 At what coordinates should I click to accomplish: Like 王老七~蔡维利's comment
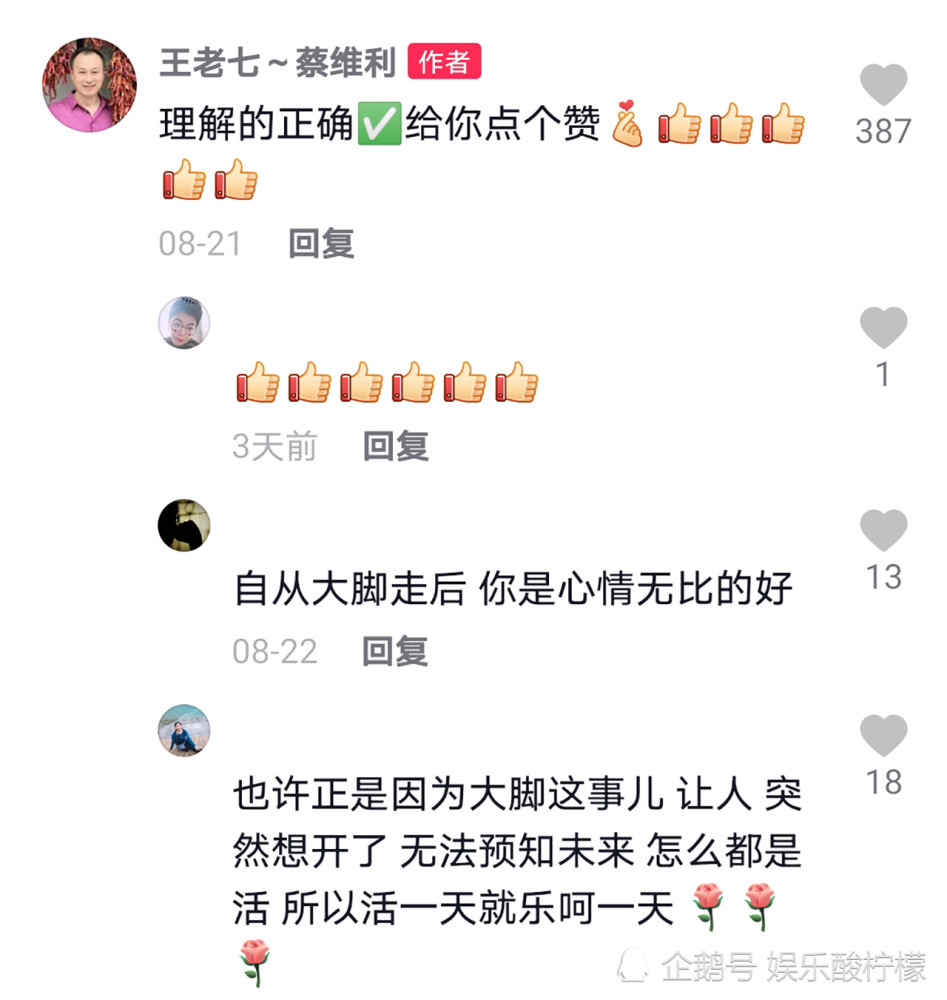click(883, 86)
